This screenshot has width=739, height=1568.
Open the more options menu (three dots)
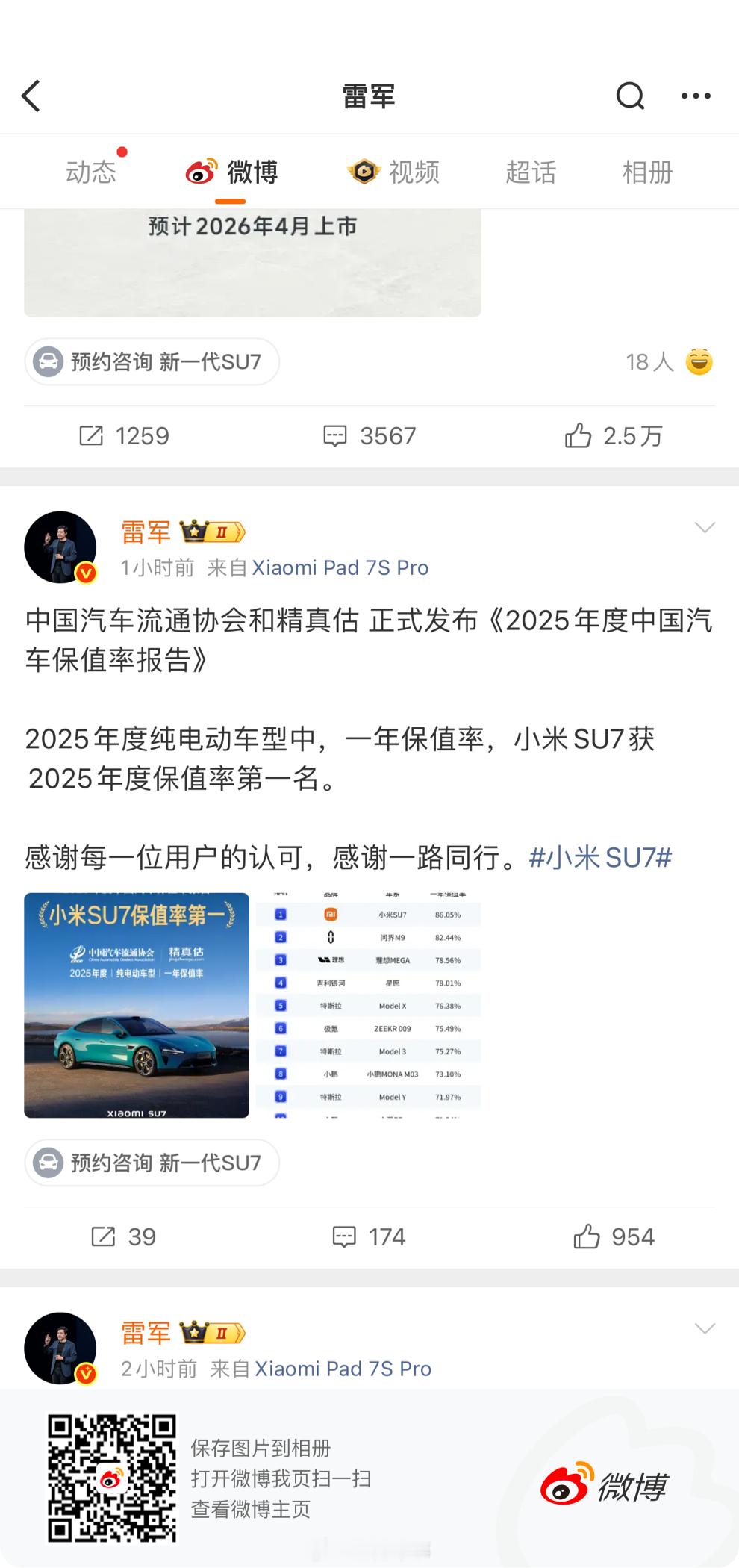(x=696, y=95)
